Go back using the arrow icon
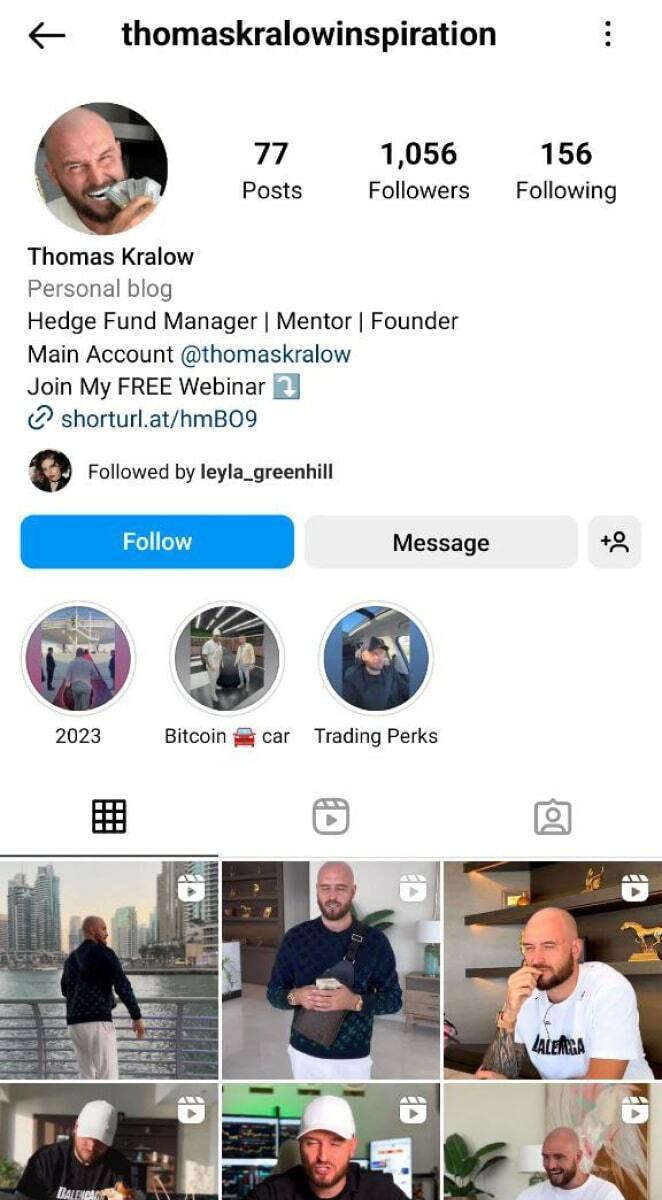The height and width of the screenshot is (1200, 662). [x=47, y=36]
